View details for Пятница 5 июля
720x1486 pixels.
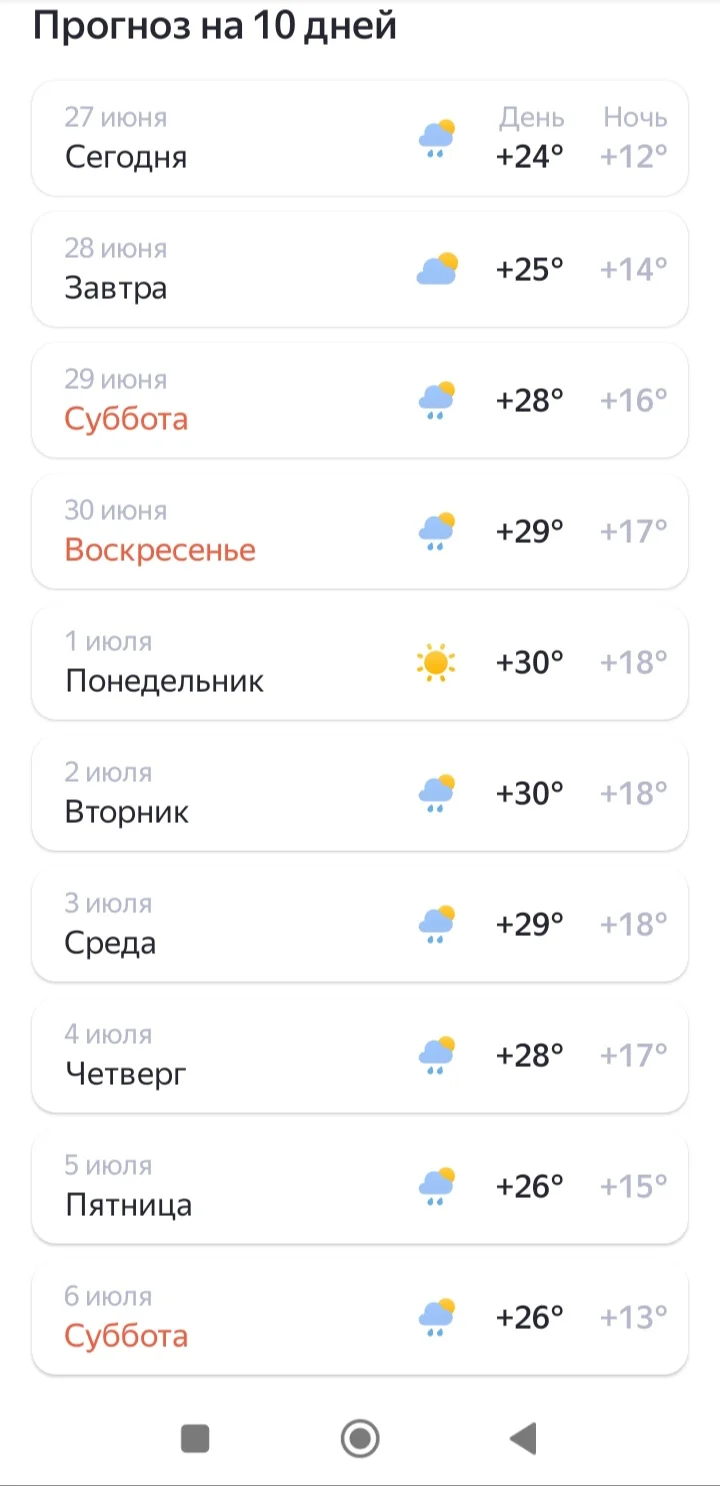click(360, 1186)
